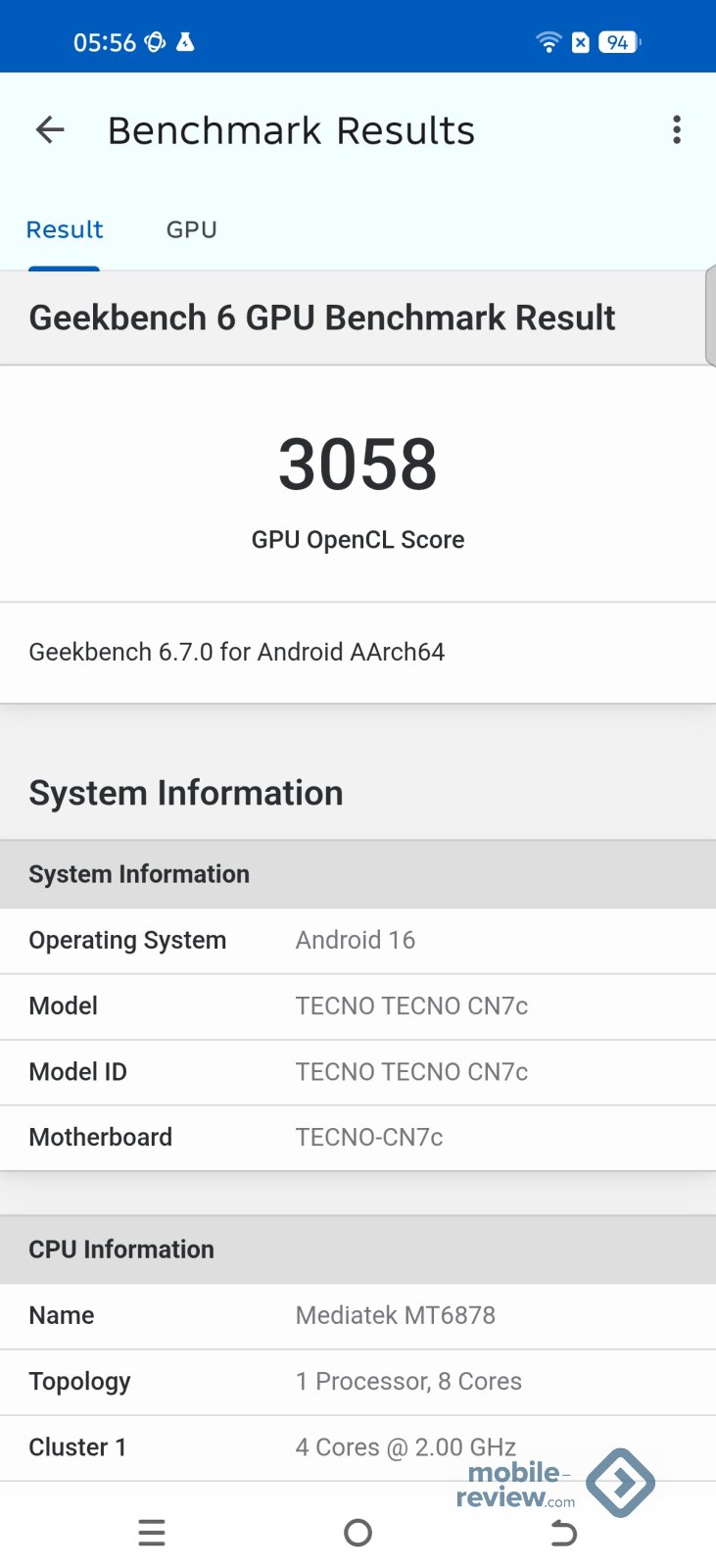
Task: Open recent apps from navigation bar
Action: pos(152,1532)
